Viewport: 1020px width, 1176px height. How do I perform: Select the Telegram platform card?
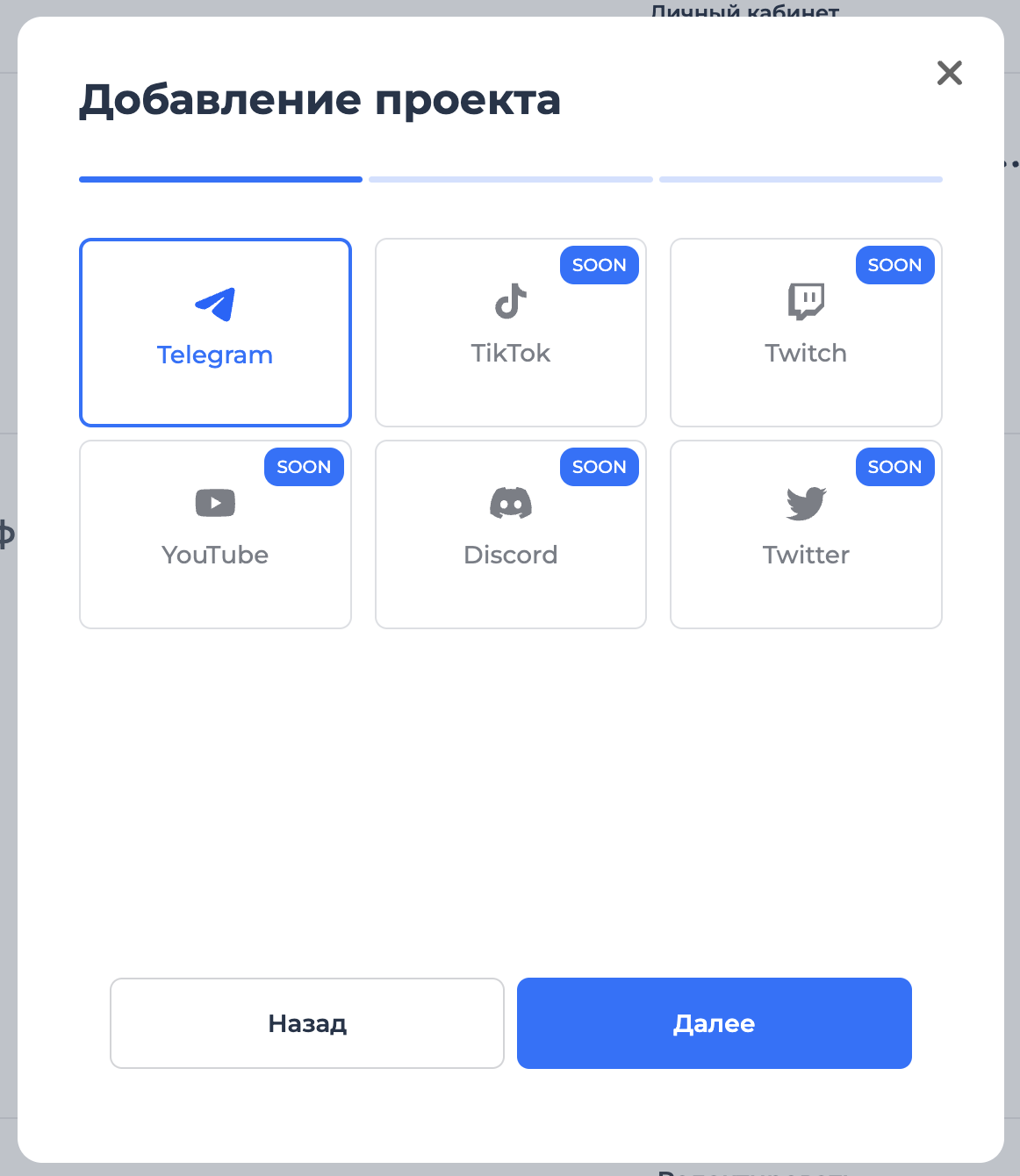[x=215, y=333]
